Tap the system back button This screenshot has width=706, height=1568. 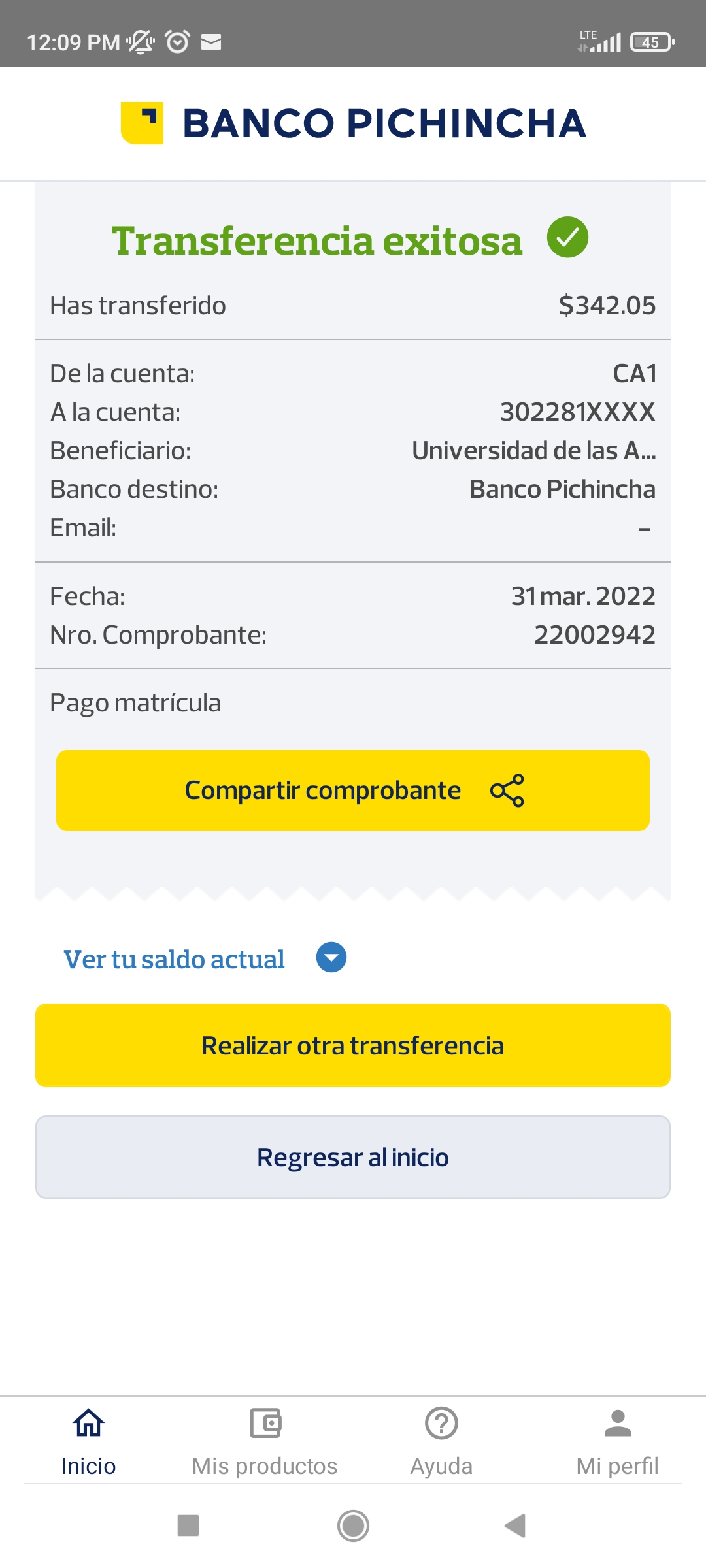[x=515, y=1526]
